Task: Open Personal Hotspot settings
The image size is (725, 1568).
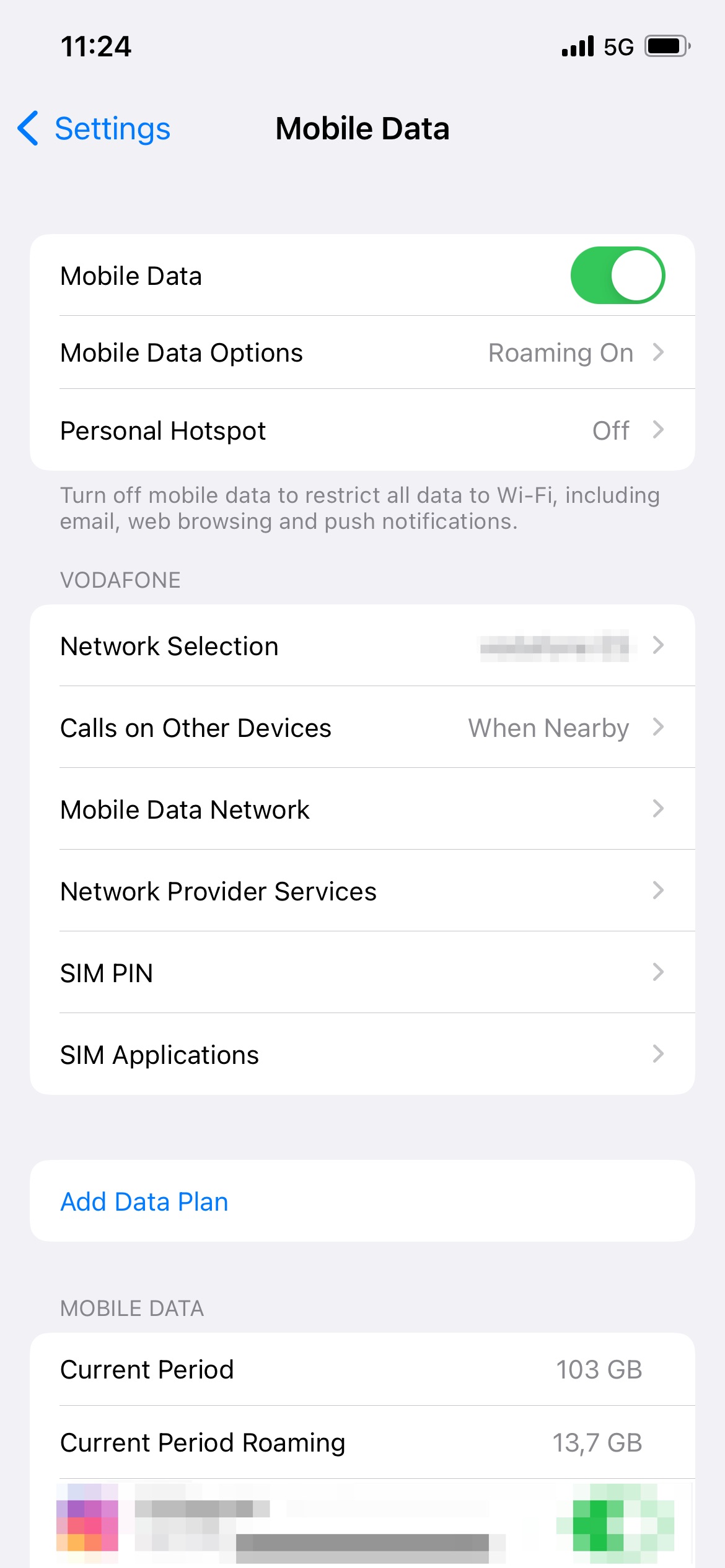Action: coord(362,430)
